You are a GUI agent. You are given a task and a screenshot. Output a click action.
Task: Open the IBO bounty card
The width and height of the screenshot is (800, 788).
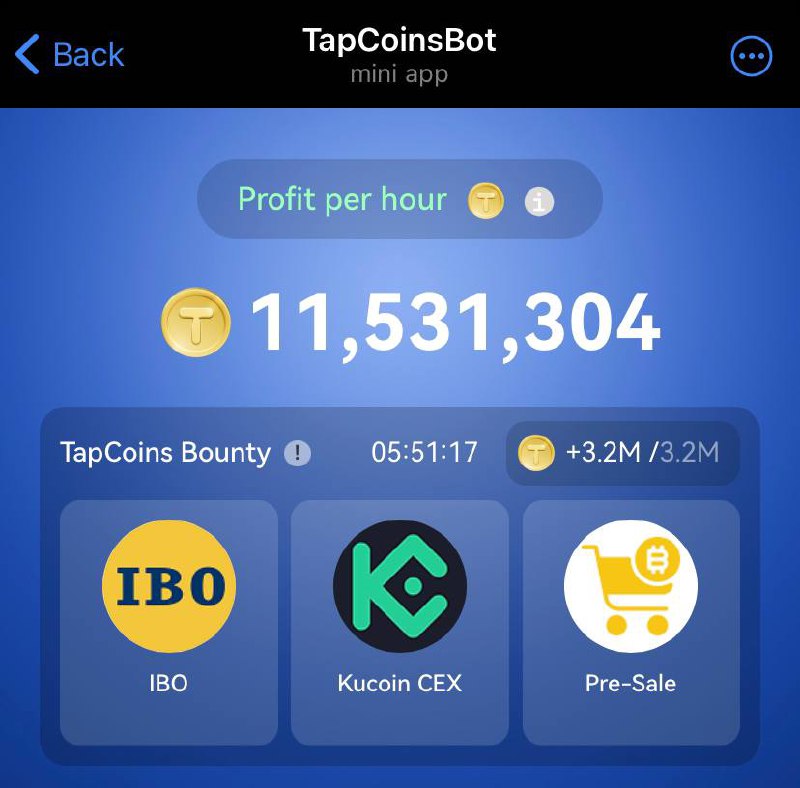point(169,622)
